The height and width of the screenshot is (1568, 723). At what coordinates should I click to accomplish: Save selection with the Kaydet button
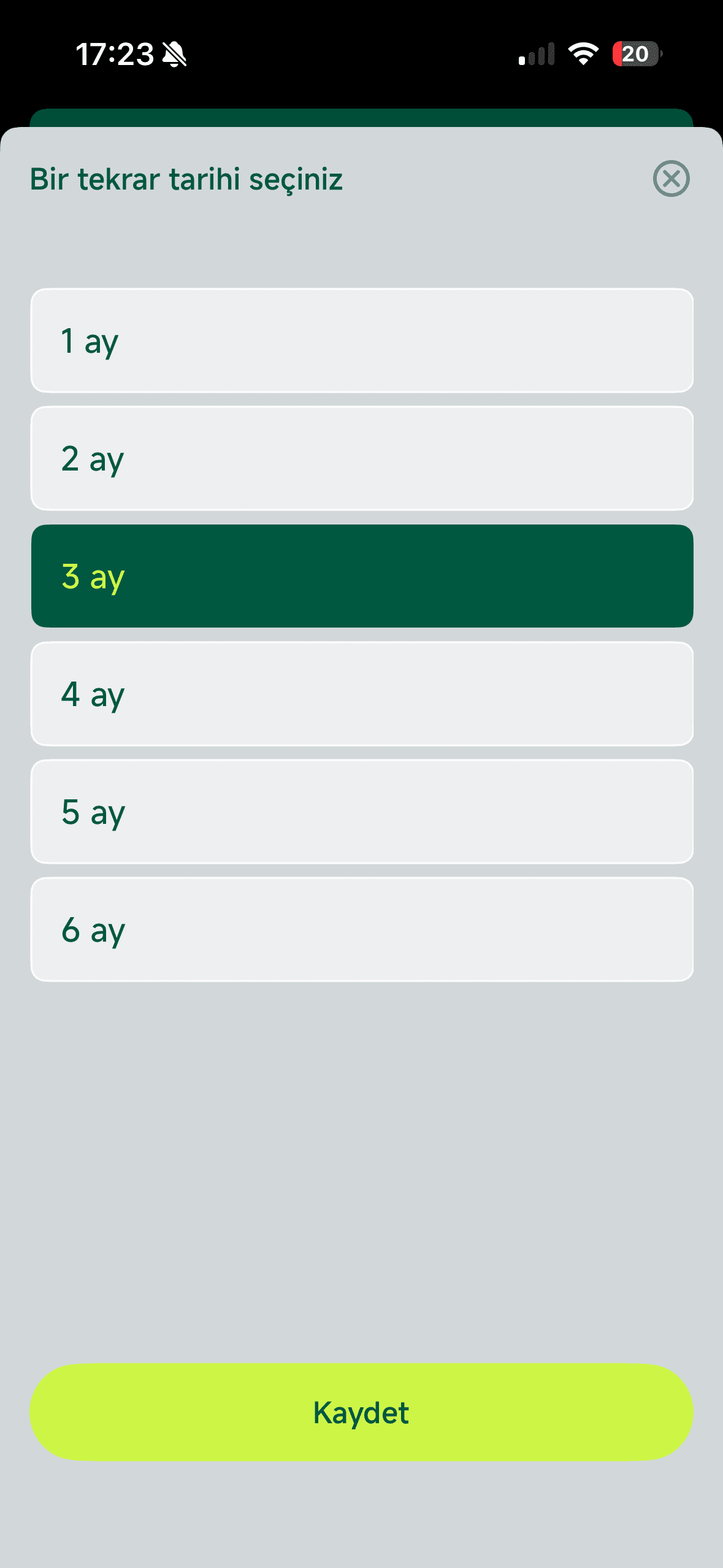point(362,1412)
